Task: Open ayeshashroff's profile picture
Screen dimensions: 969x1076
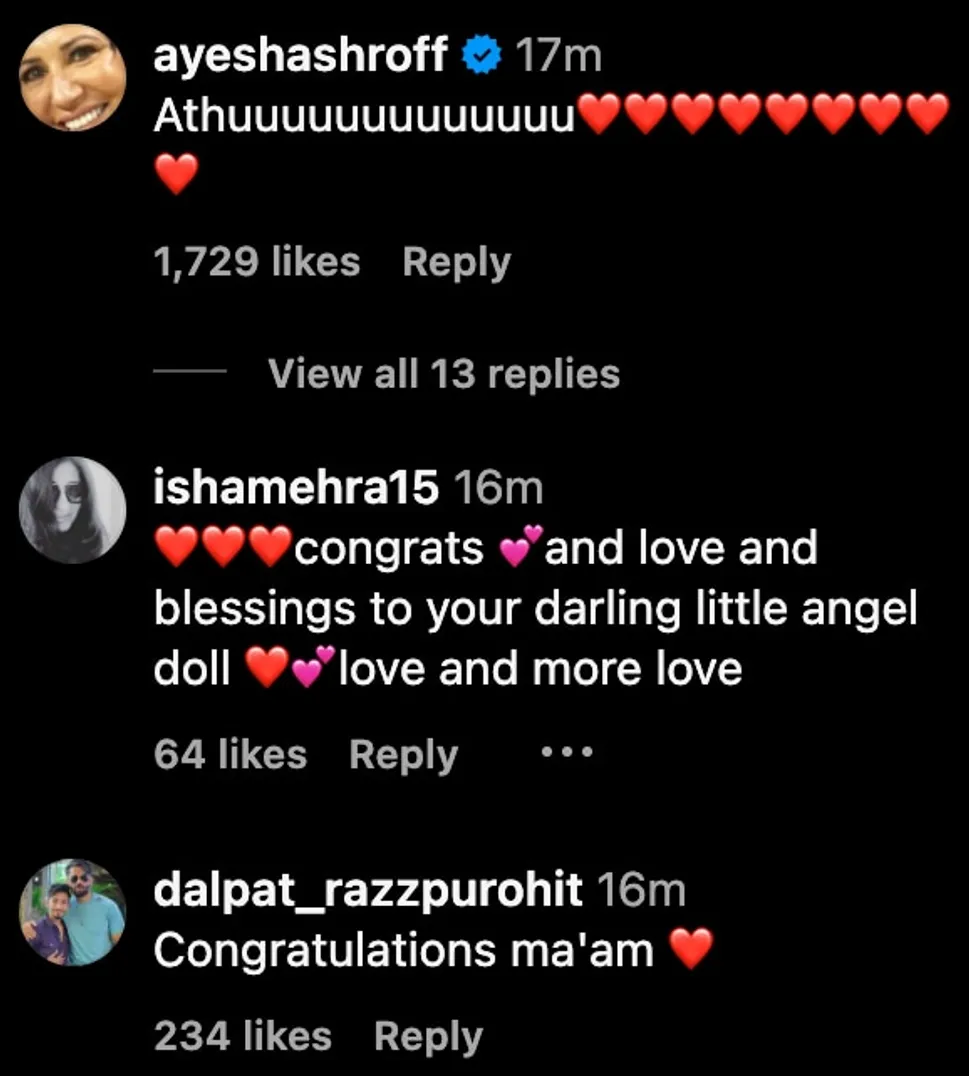Action: tap(73, 78)
